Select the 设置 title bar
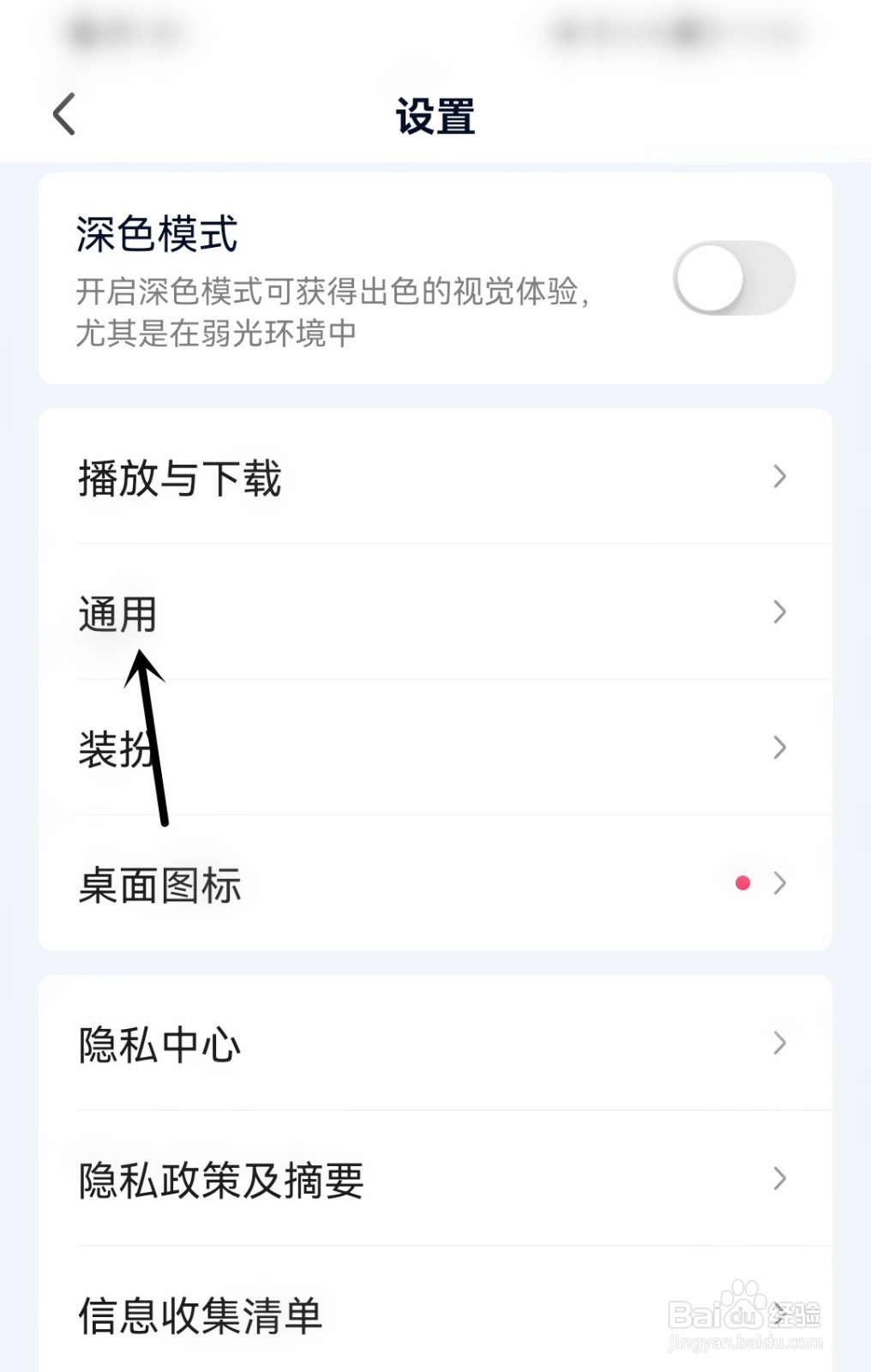871x1372 pixels. tap(435, 115)
